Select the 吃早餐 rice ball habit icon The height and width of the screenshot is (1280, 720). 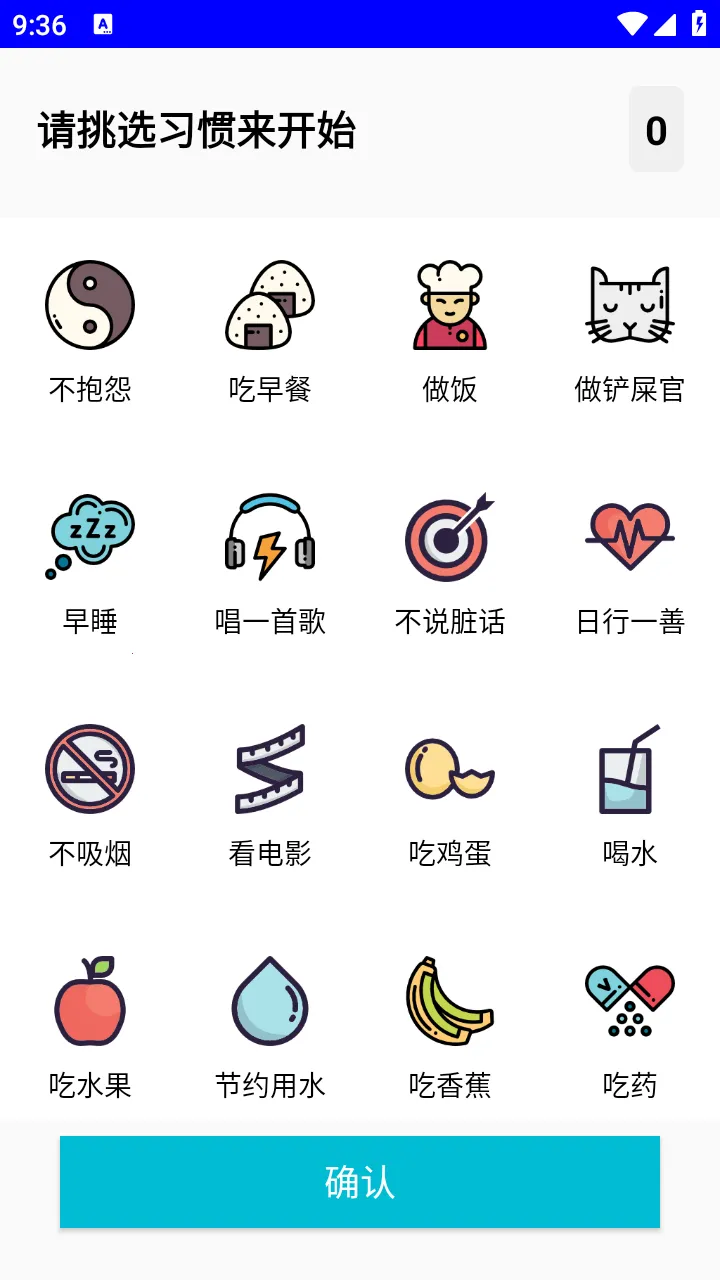(270, 305)
